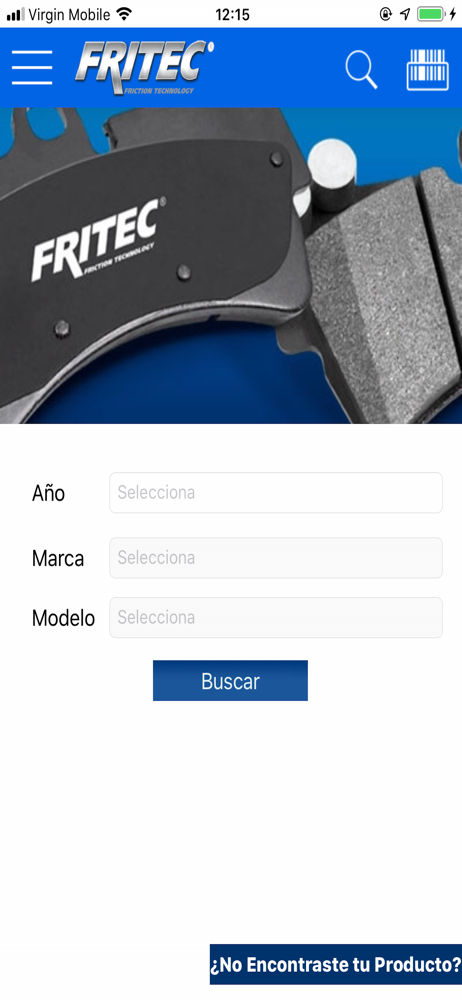Open the Marca dropdown
The width and height of the screenshot is (462, 1000).
[276, 558]
